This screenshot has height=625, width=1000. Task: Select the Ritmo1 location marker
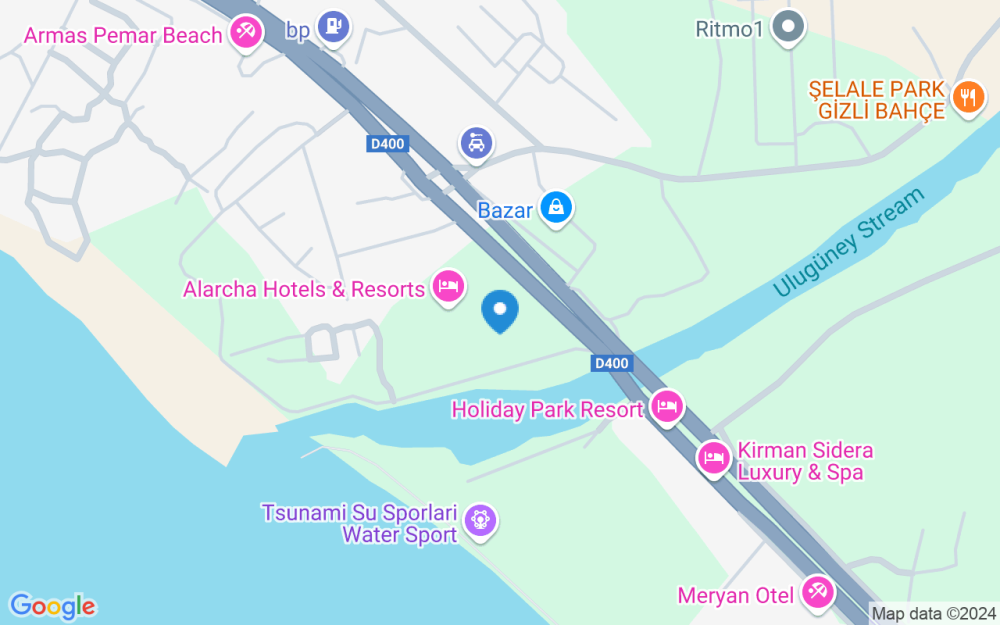pos(790,27)
